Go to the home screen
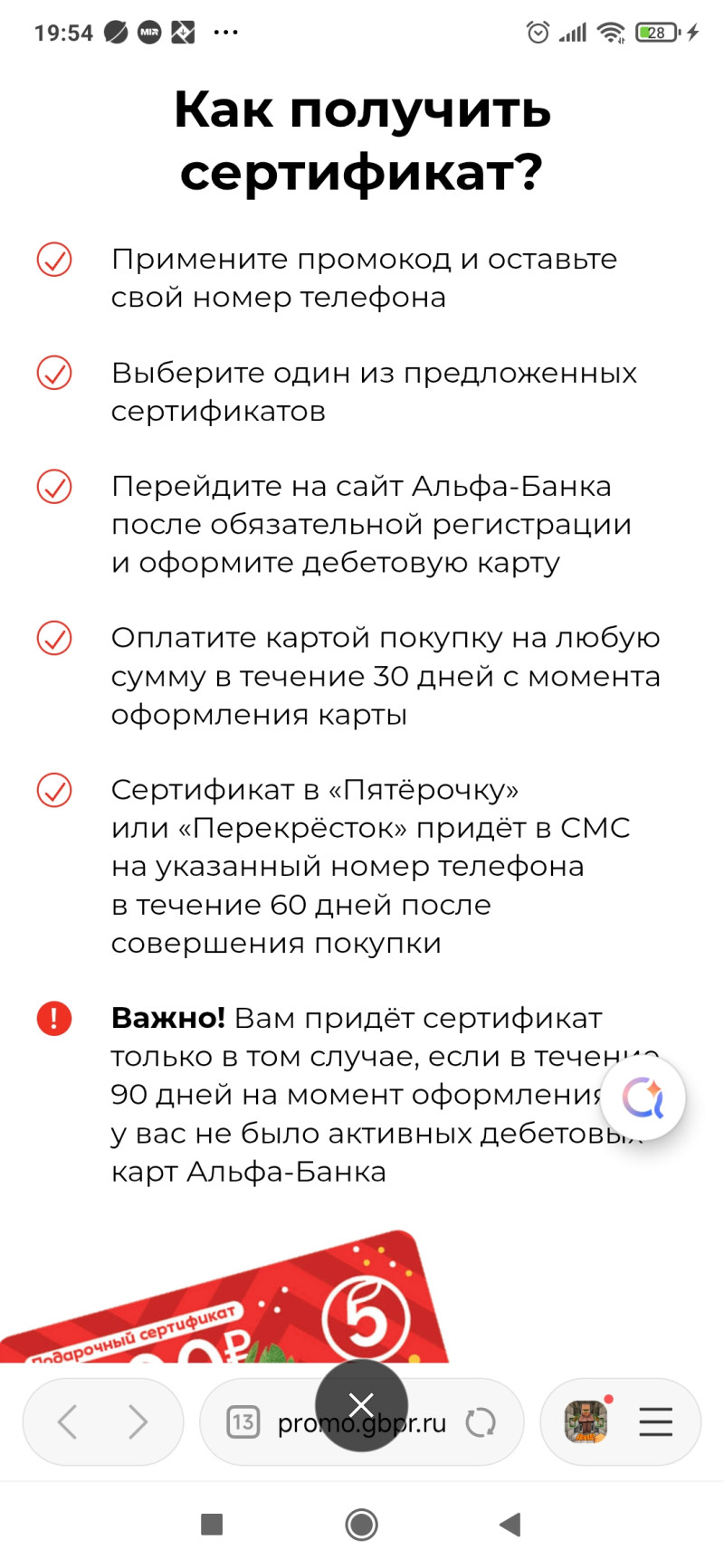 coord(361,1525)
